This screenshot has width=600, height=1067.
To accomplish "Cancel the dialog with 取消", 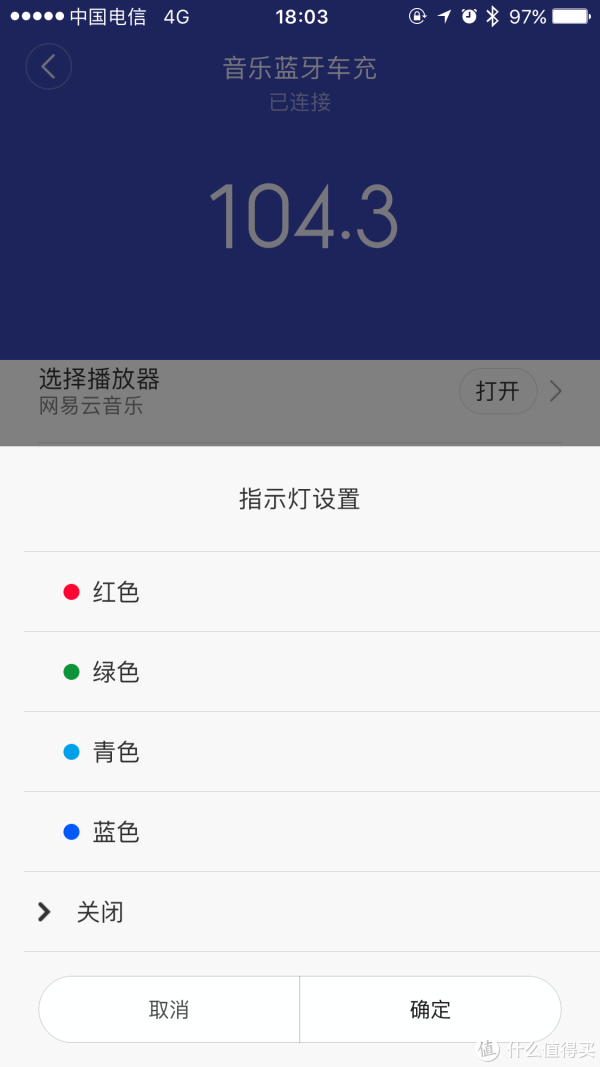I will (x=169, y=1010).
